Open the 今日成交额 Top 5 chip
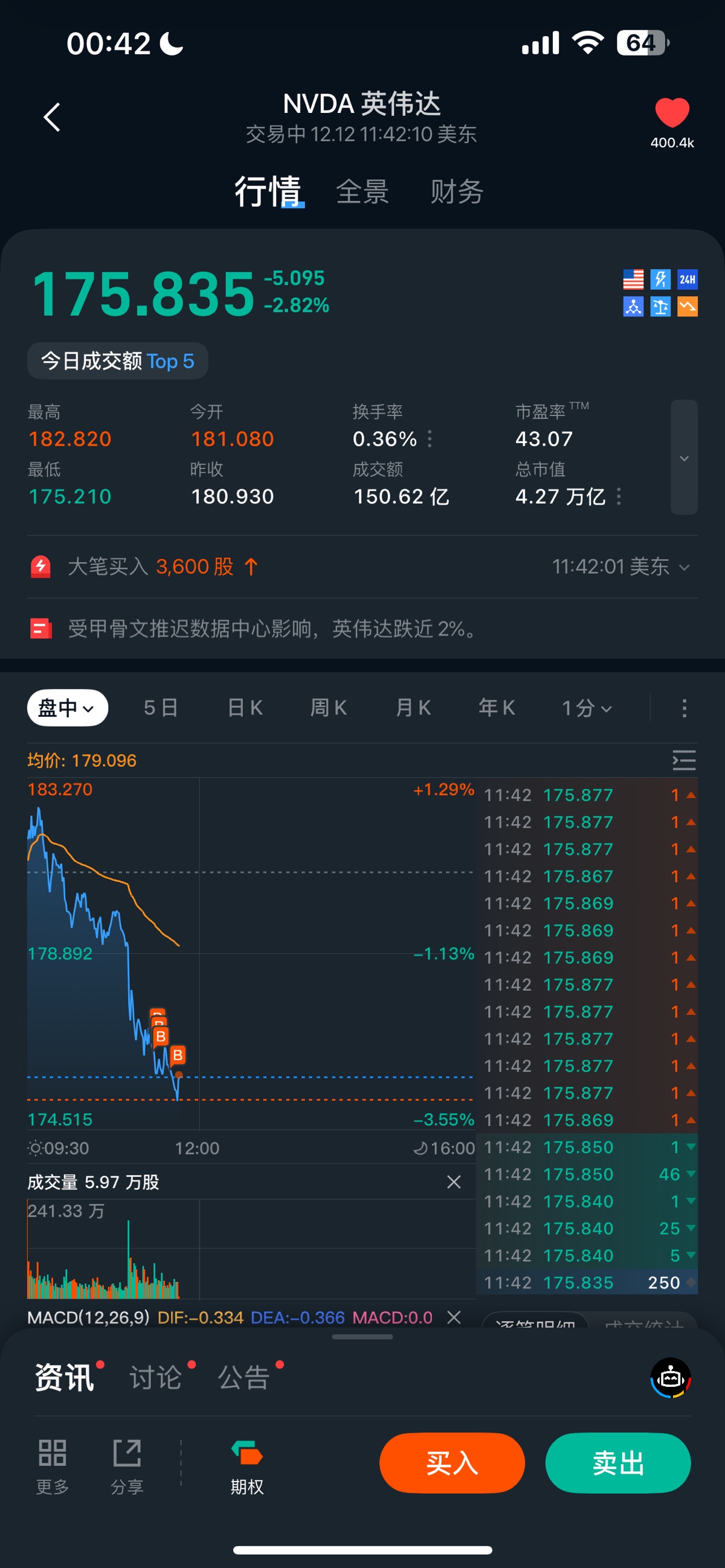 [x=118, y=361]
